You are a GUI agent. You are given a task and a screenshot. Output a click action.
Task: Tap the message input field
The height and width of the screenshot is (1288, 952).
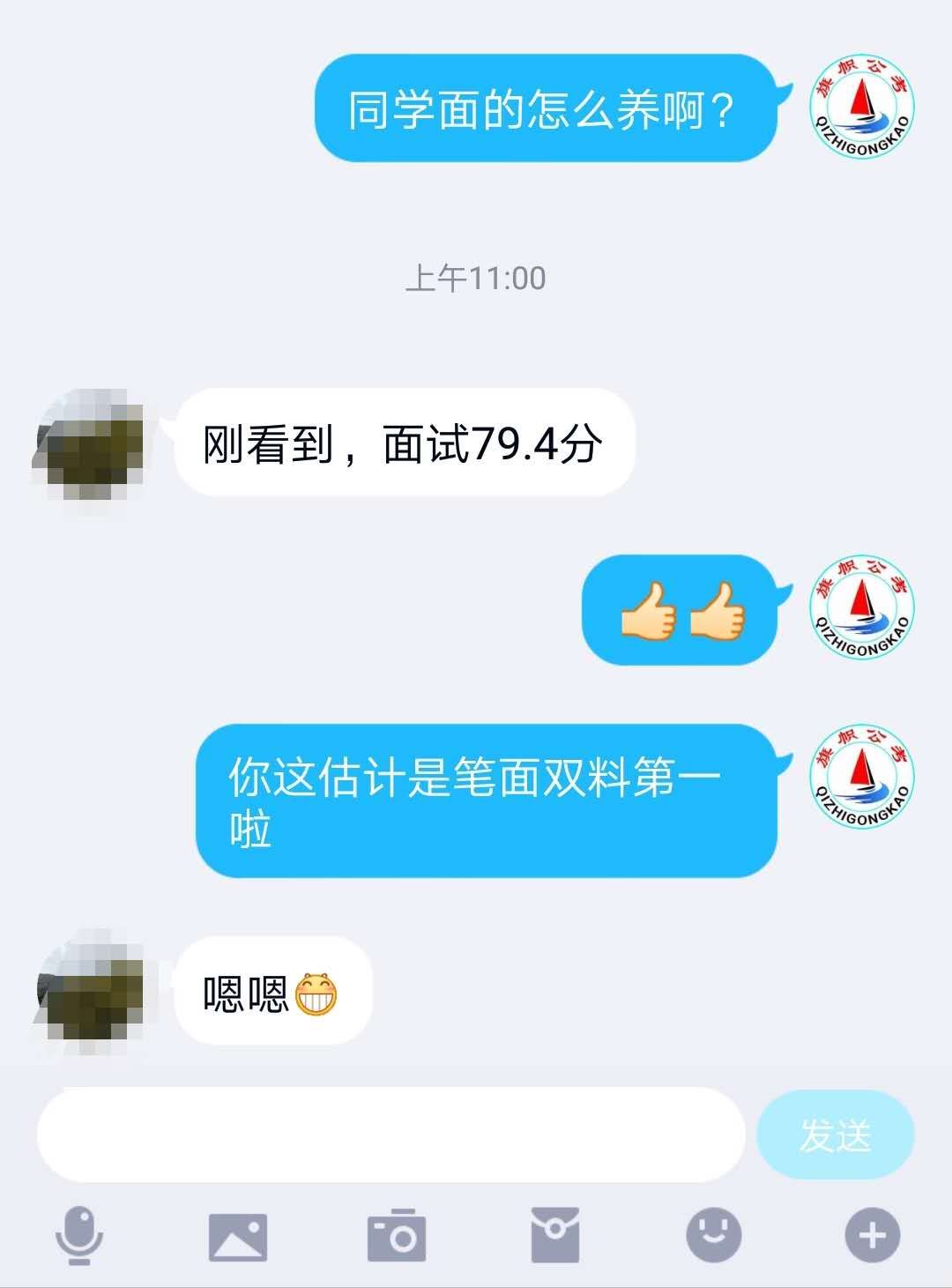390,1134
